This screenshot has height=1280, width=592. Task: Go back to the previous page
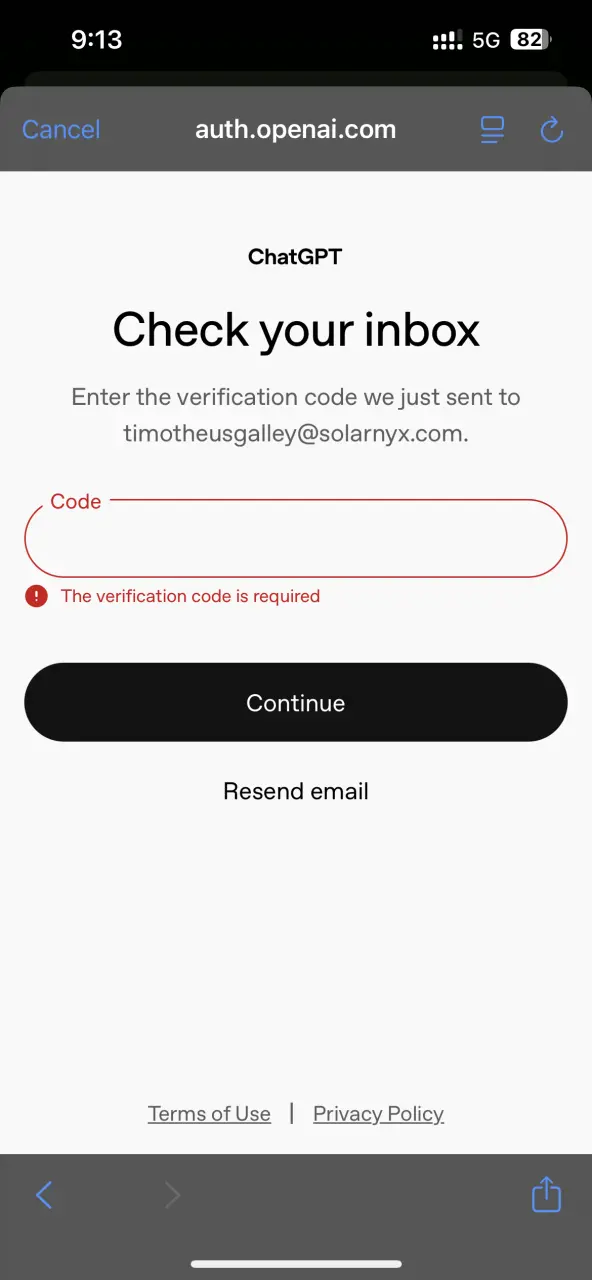coord(44,1194)
